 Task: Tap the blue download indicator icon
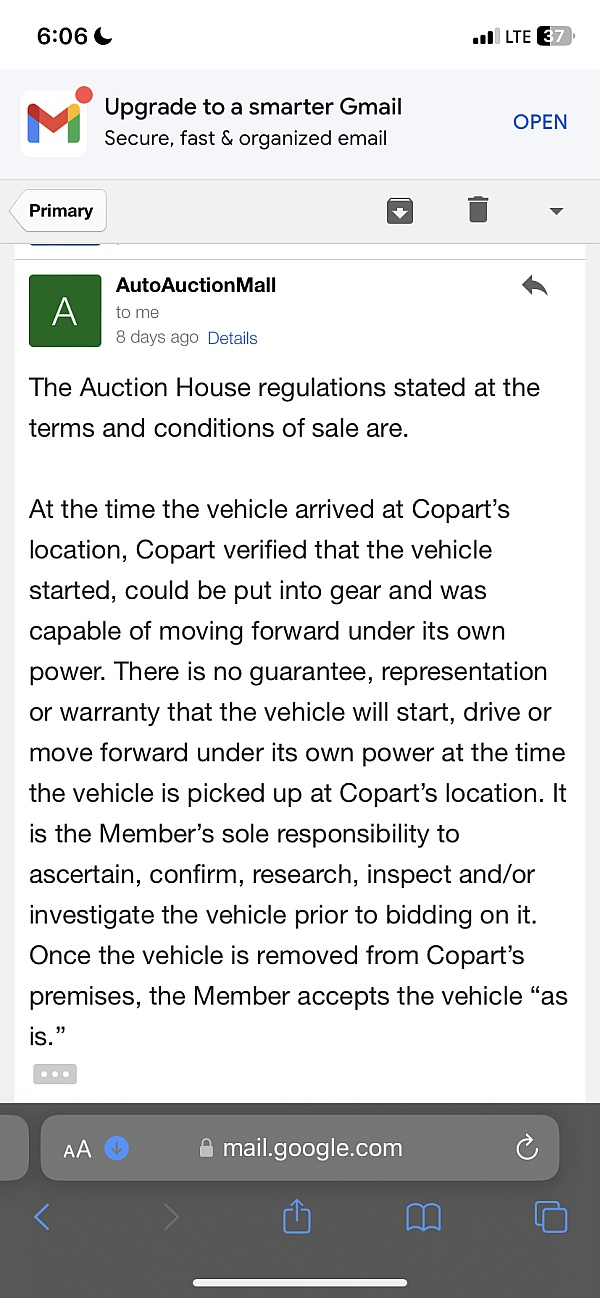point(117,1149)
